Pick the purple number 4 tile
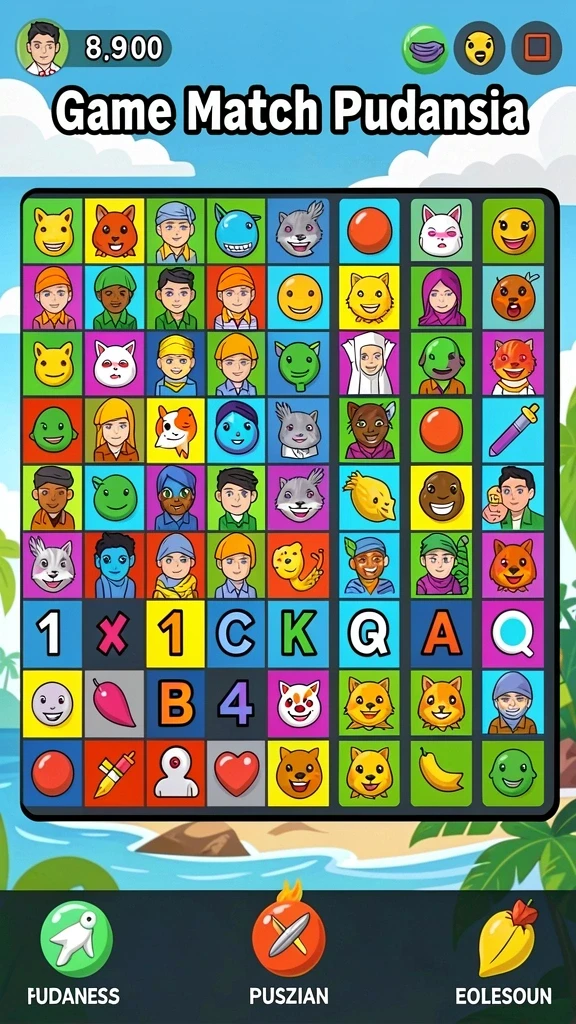 (x=236, y=703)
